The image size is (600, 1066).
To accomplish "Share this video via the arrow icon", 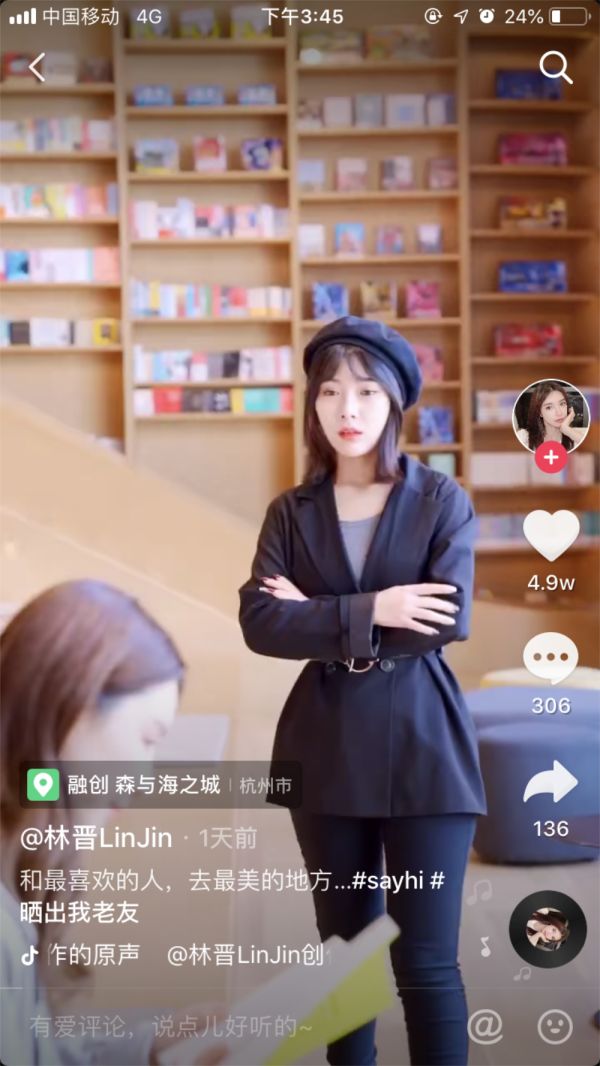I will [x=551, y=783].
